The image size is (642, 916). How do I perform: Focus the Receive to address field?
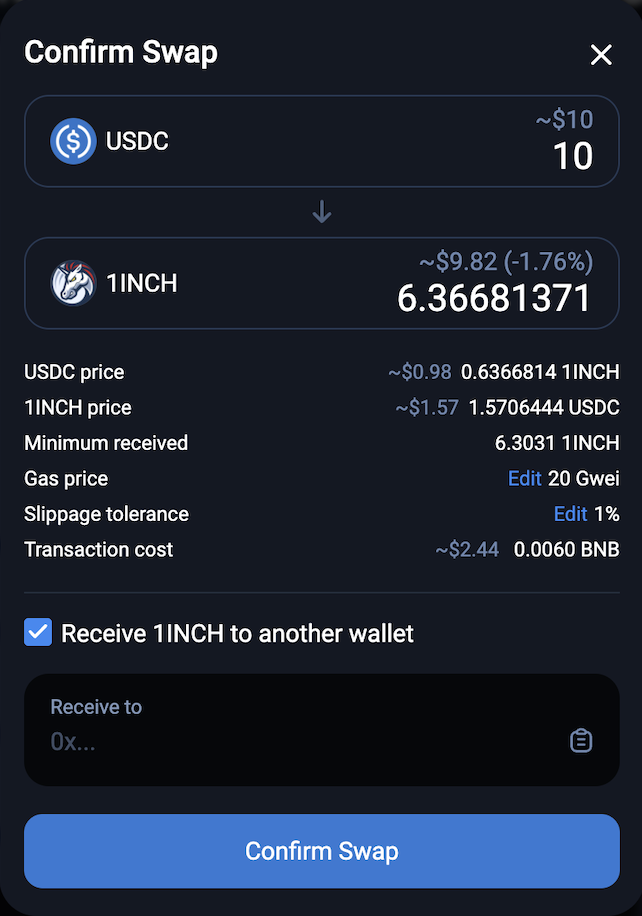(300, 742)
